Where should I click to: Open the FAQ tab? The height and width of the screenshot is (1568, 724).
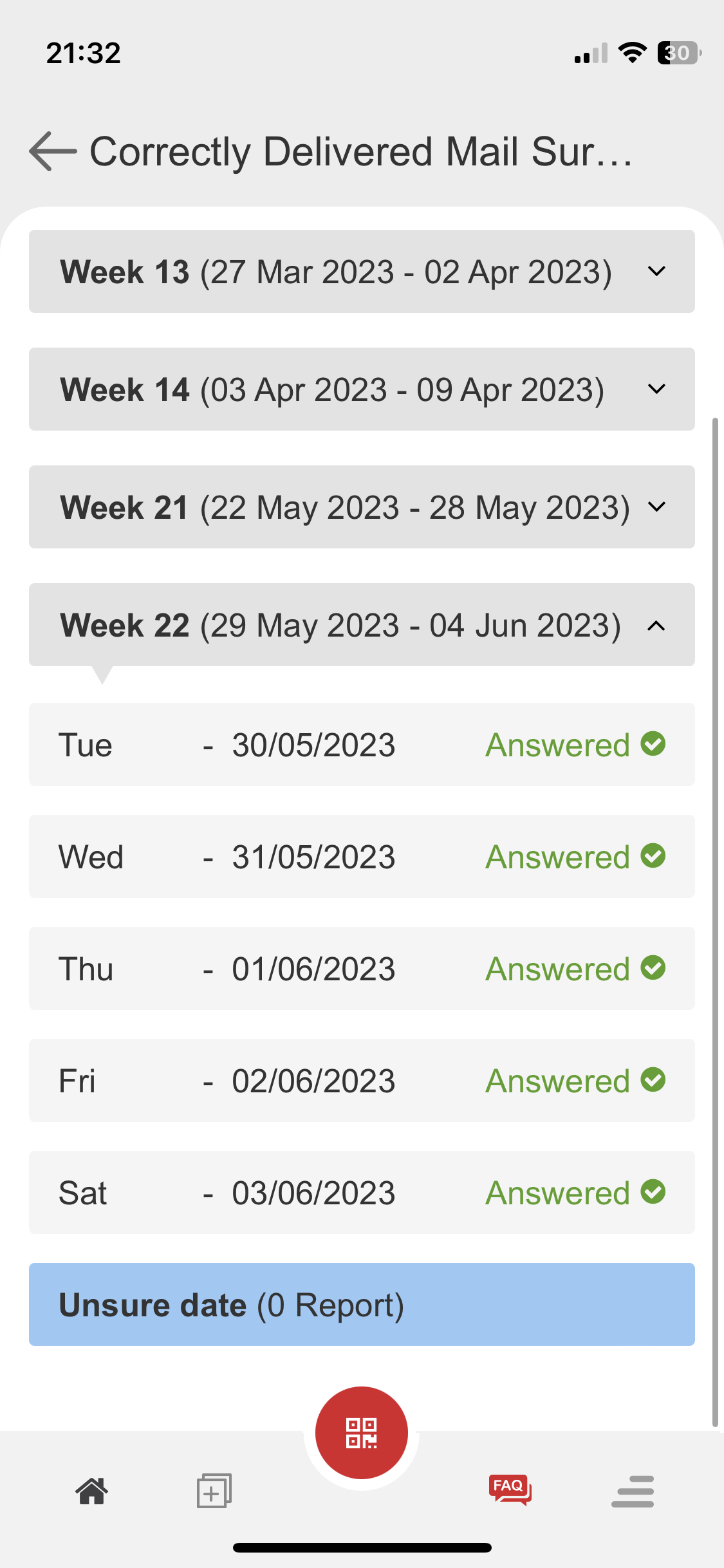(510, 1489)
